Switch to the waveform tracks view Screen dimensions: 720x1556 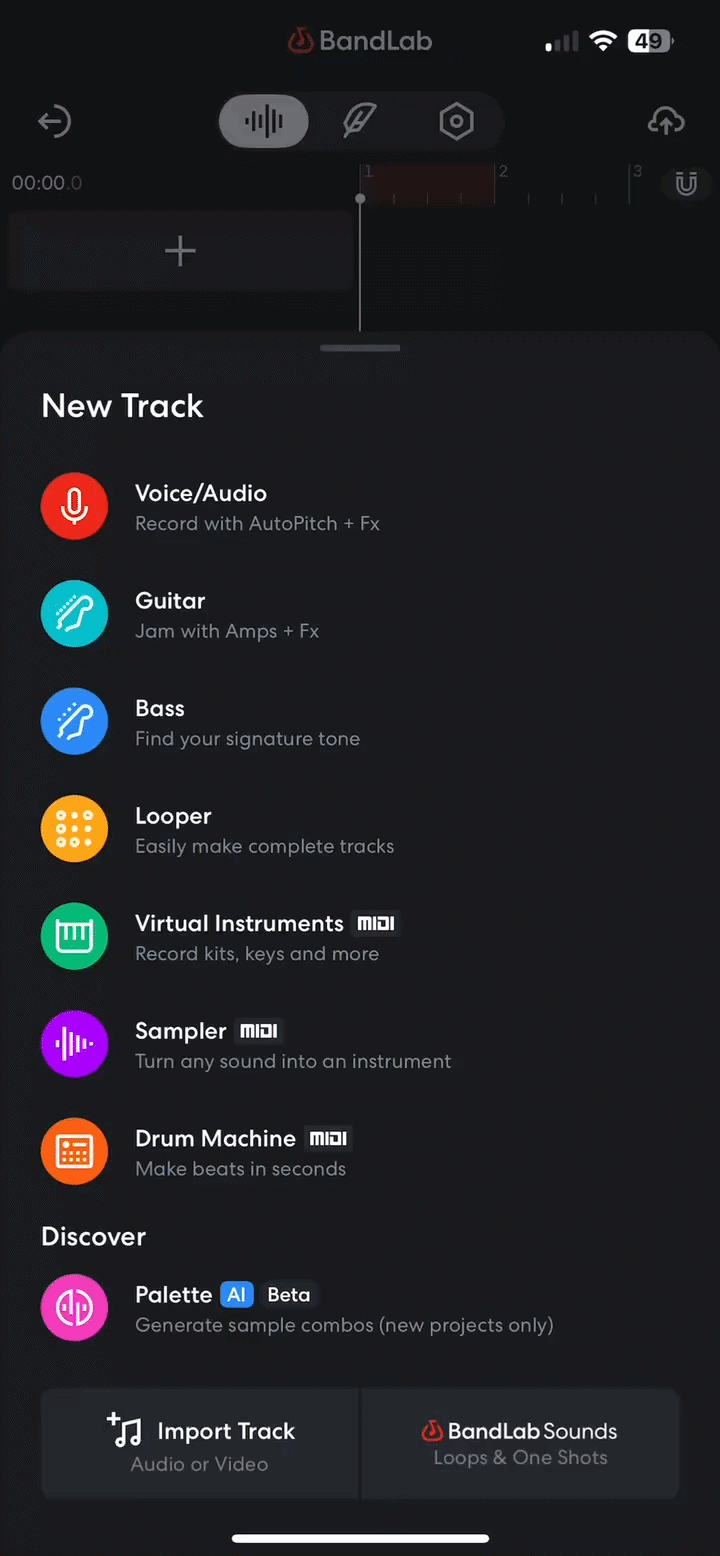(264, 122)
